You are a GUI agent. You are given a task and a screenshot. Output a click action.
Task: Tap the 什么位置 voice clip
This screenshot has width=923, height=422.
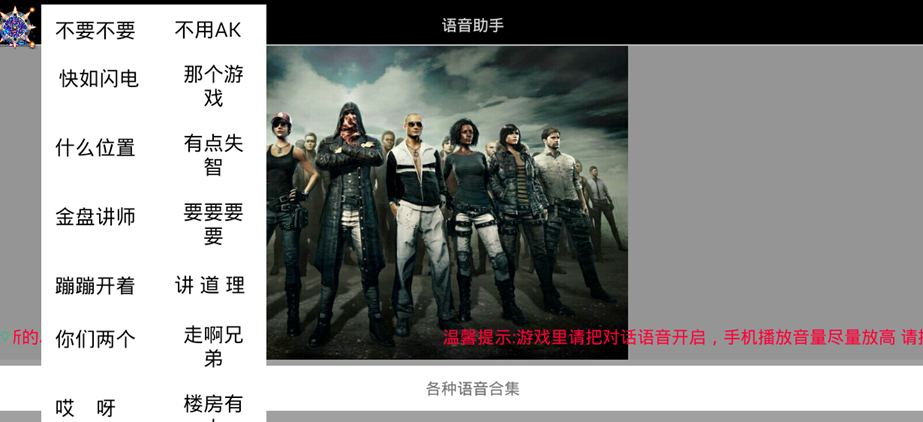(95, 148)
